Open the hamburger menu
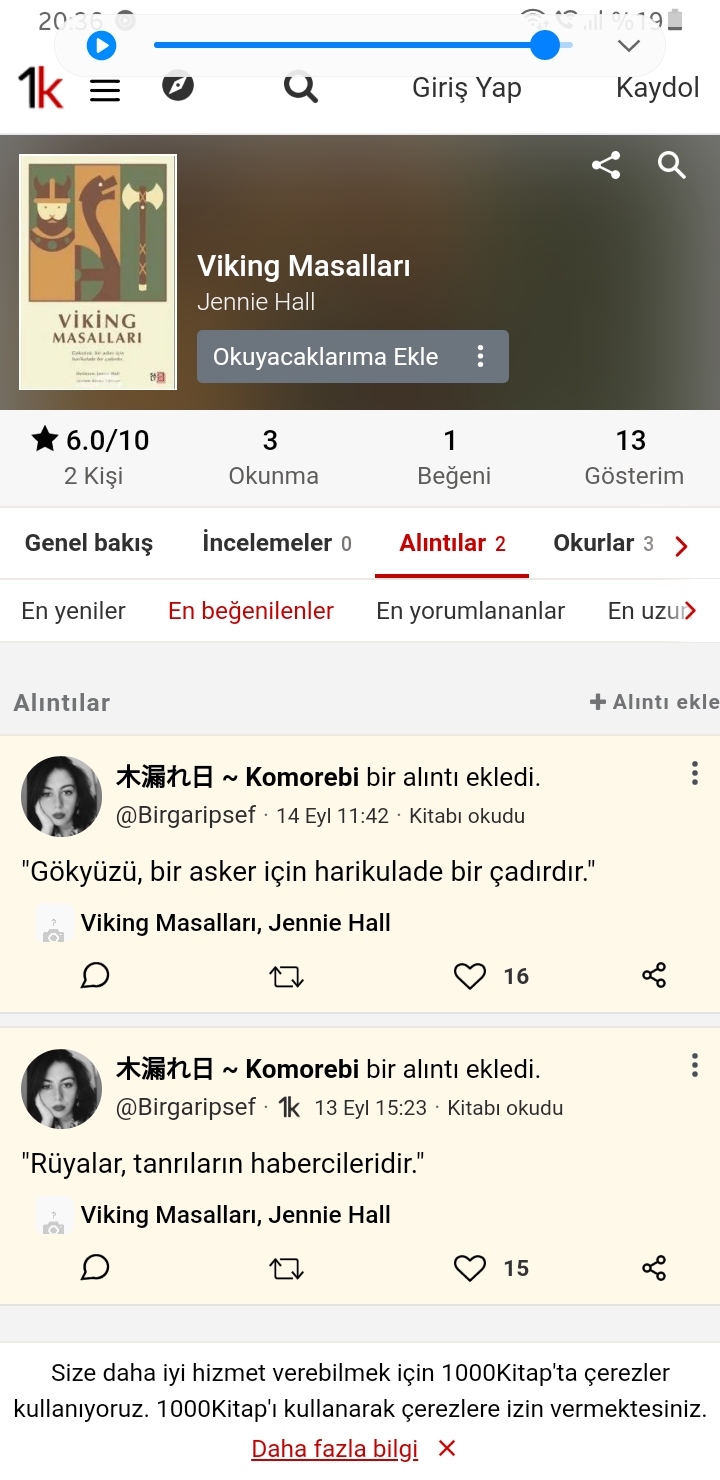 (105, 90)
